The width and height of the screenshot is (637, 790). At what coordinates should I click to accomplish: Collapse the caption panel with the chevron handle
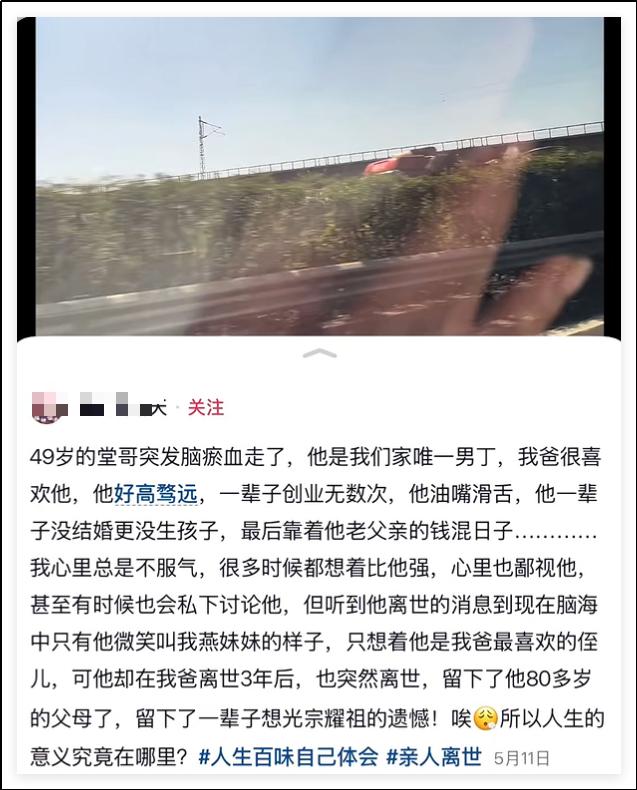click(319, 353)
